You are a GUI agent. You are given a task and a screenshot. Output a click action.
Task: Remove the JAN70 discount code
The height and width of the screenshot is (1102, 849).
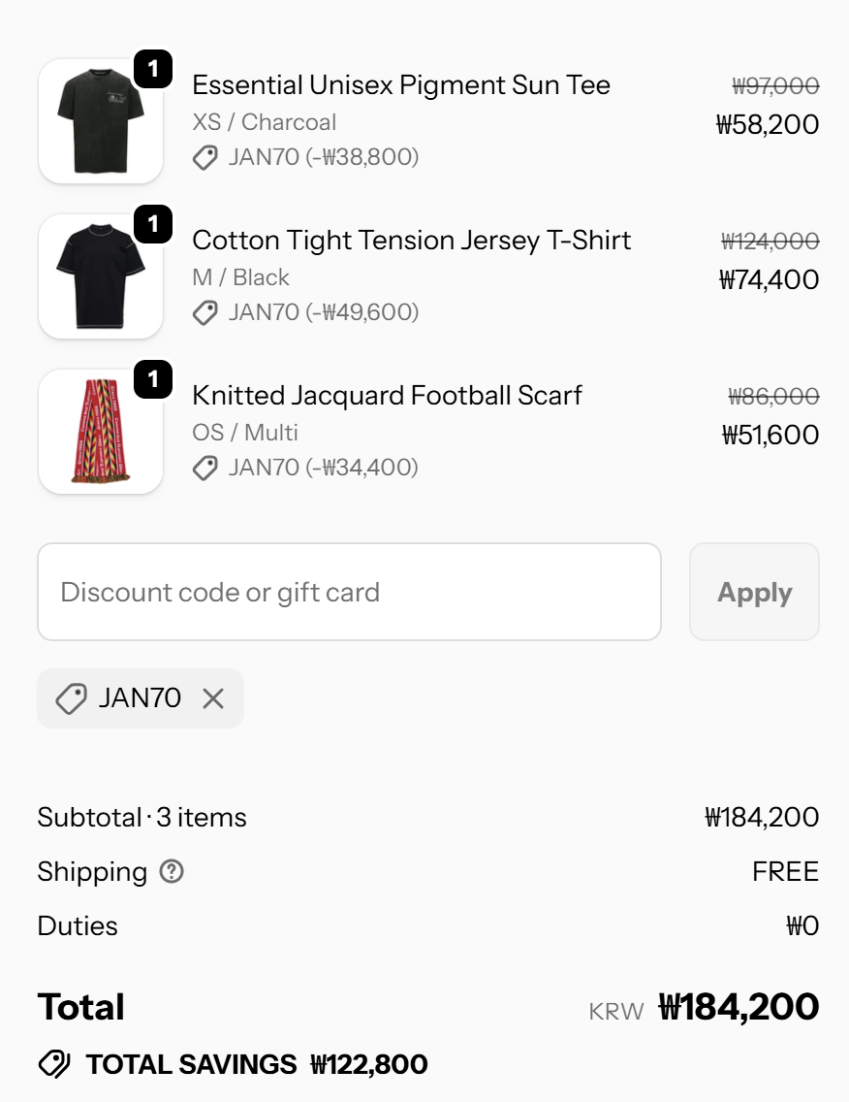point(213,699)
